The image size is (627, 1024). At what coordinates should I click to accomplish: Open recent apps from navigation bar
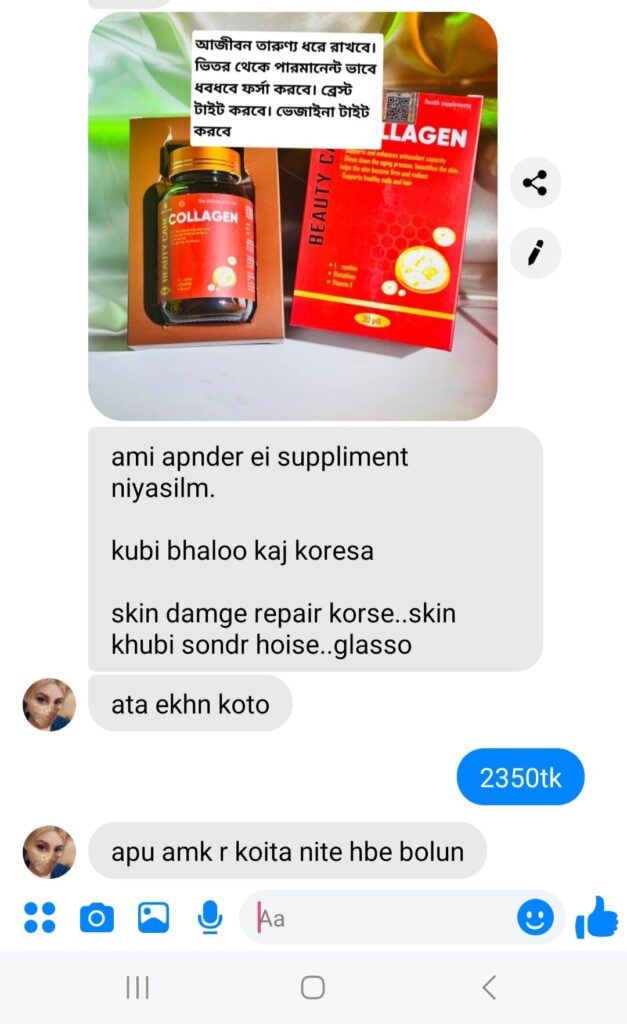tap(137, 988)
